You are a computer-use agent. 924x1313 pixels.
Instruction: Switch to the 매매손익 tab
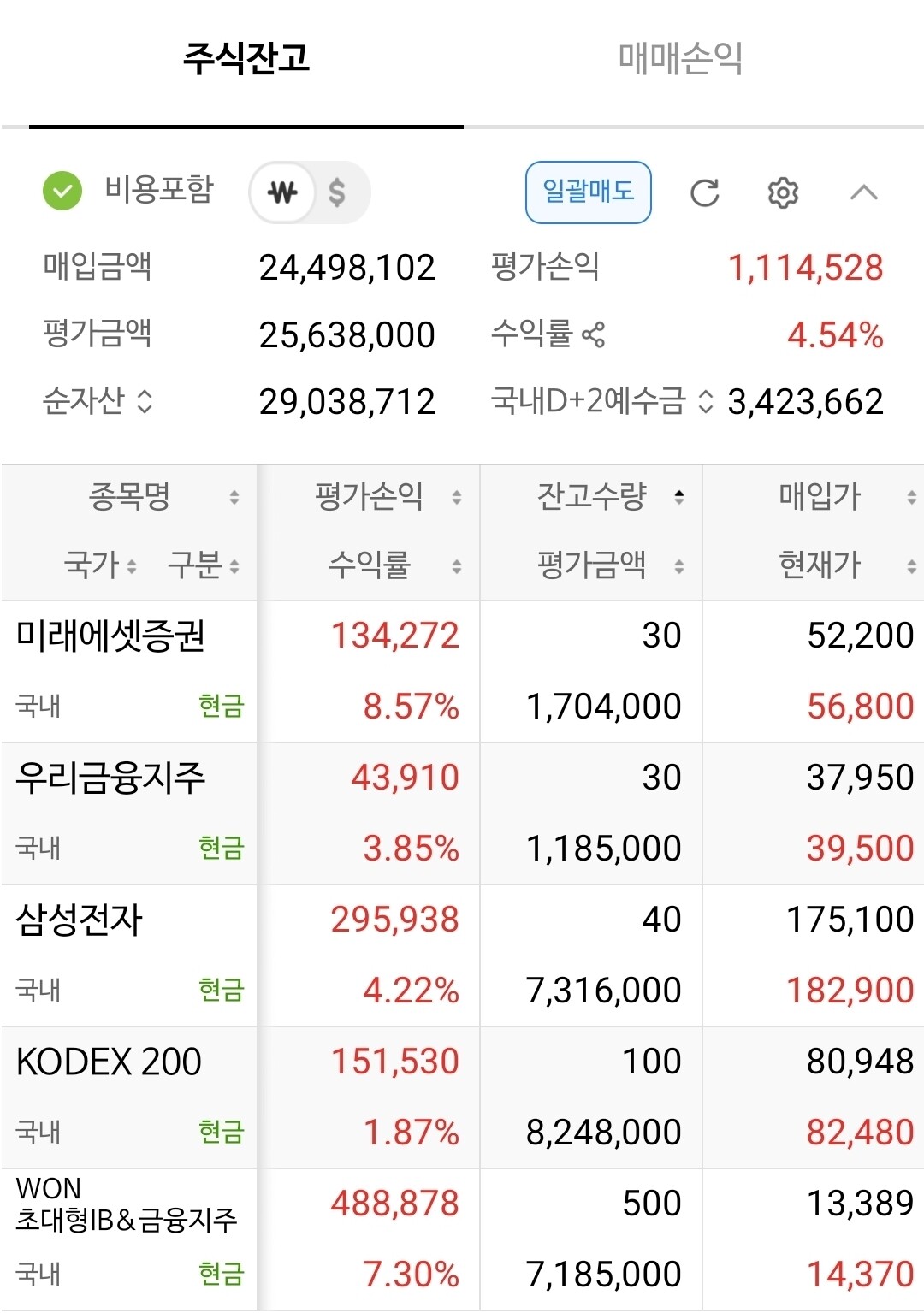680,58
